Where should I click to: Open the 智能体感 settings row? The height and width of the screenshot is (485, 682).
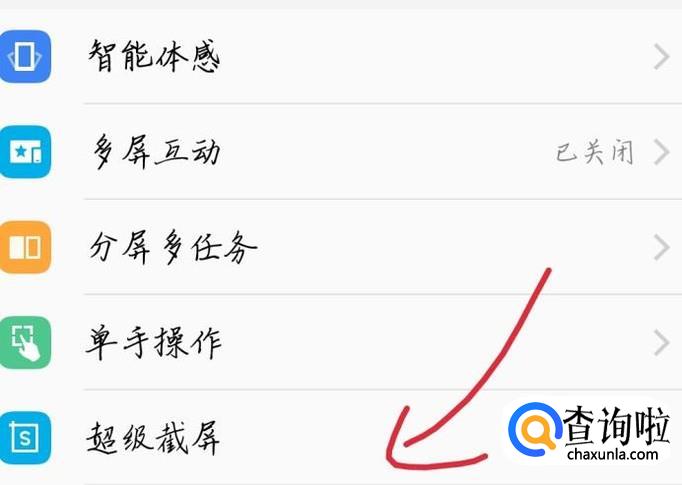coord(340,57)
